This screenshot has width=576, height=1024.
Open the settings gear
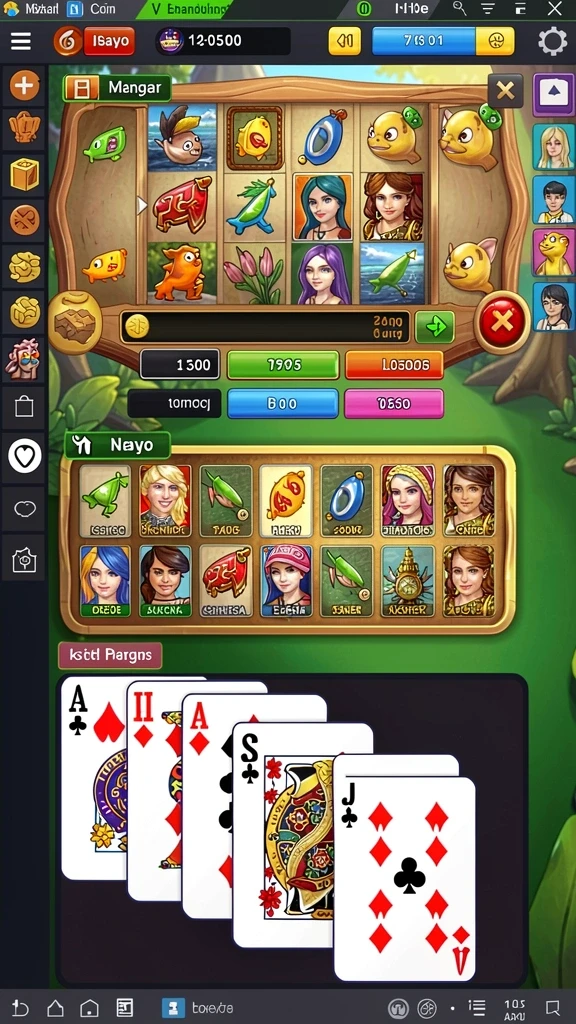(x=552, y=41)
